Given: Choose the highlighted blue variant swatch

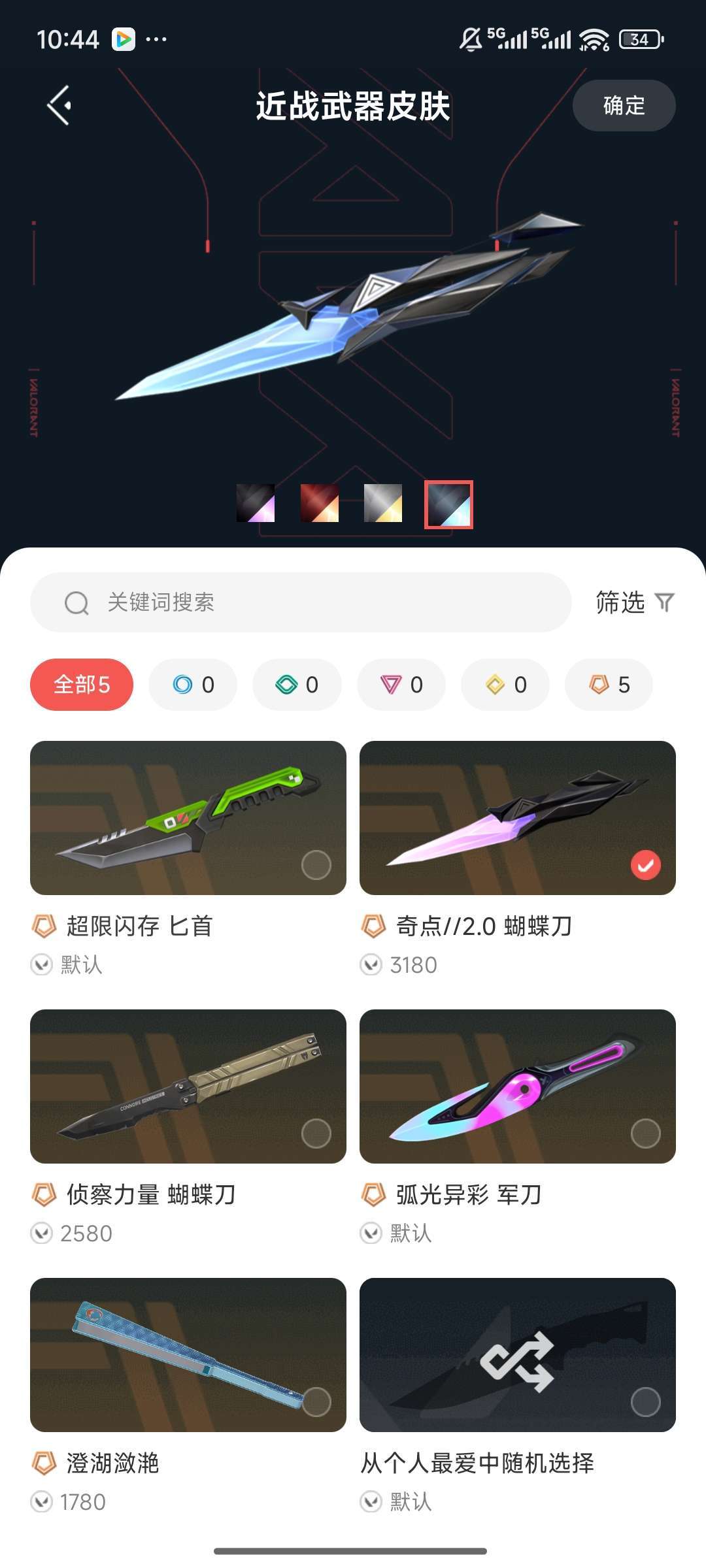Looking at the screenshot, I should (x=450, y=504).
